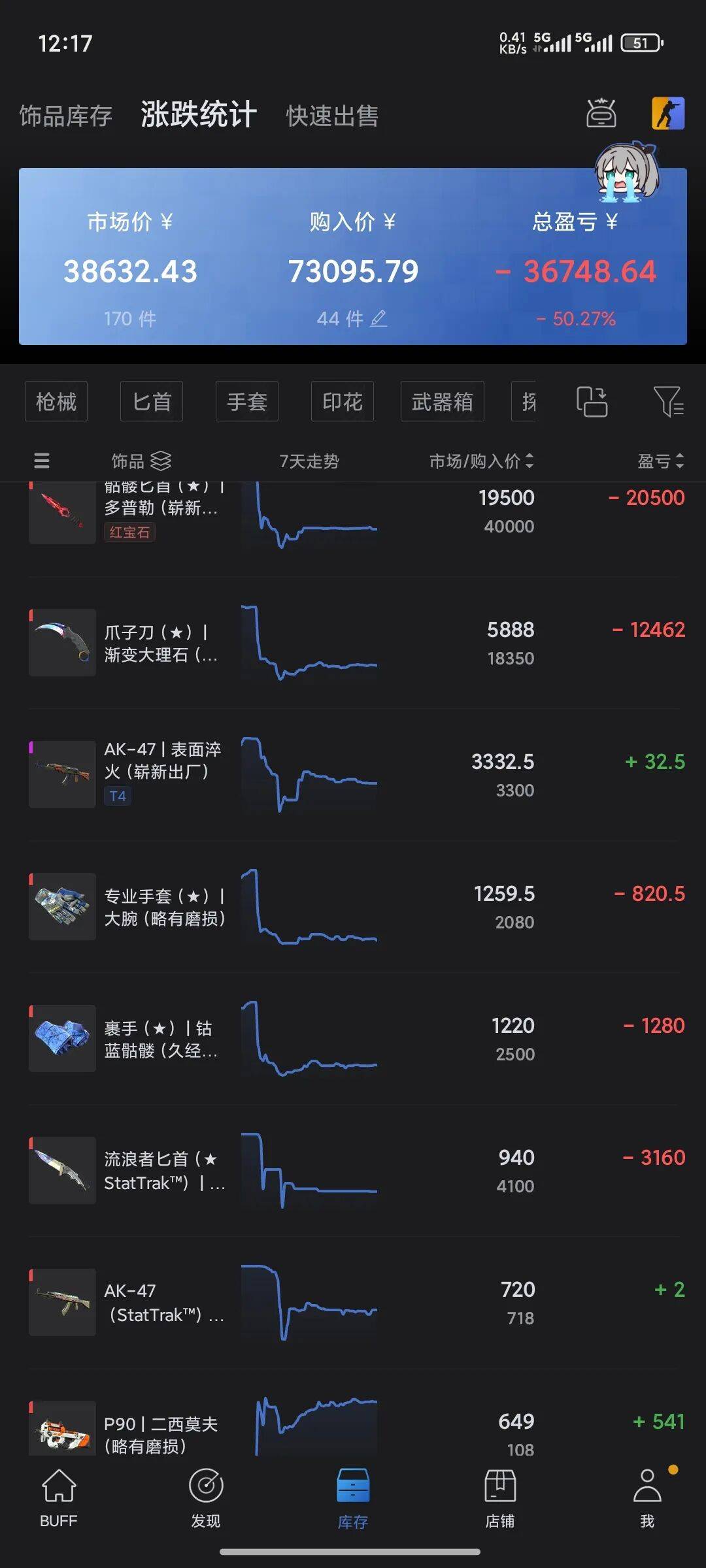Screen dimensions: 706x1568
Task: Filter by 印花 category chip
Action: pos(342,401)
